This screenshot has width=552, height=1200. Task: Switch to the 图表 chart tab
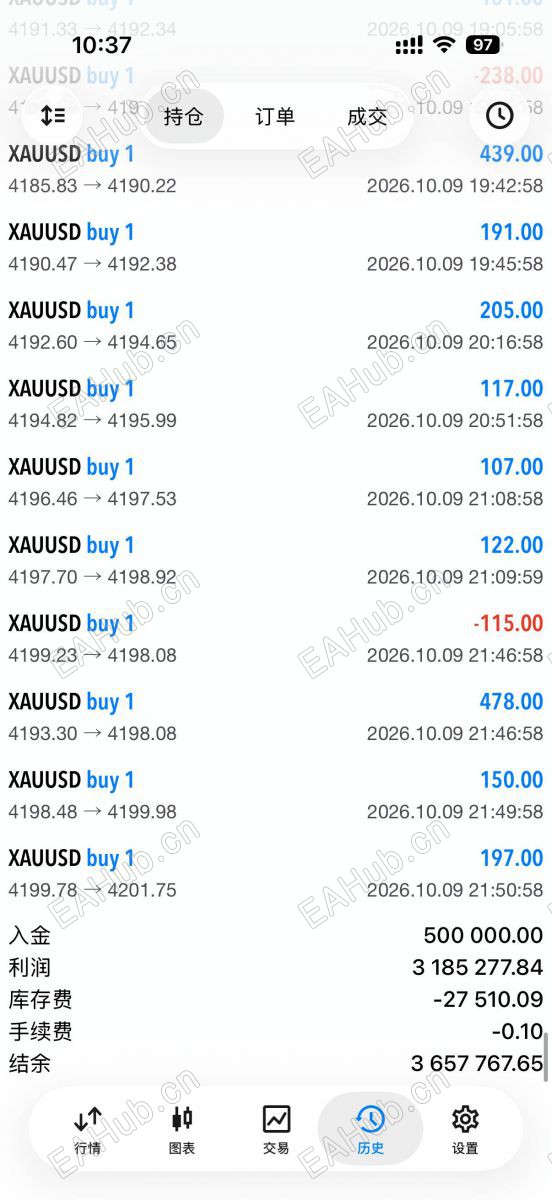tap(182, 1130)
